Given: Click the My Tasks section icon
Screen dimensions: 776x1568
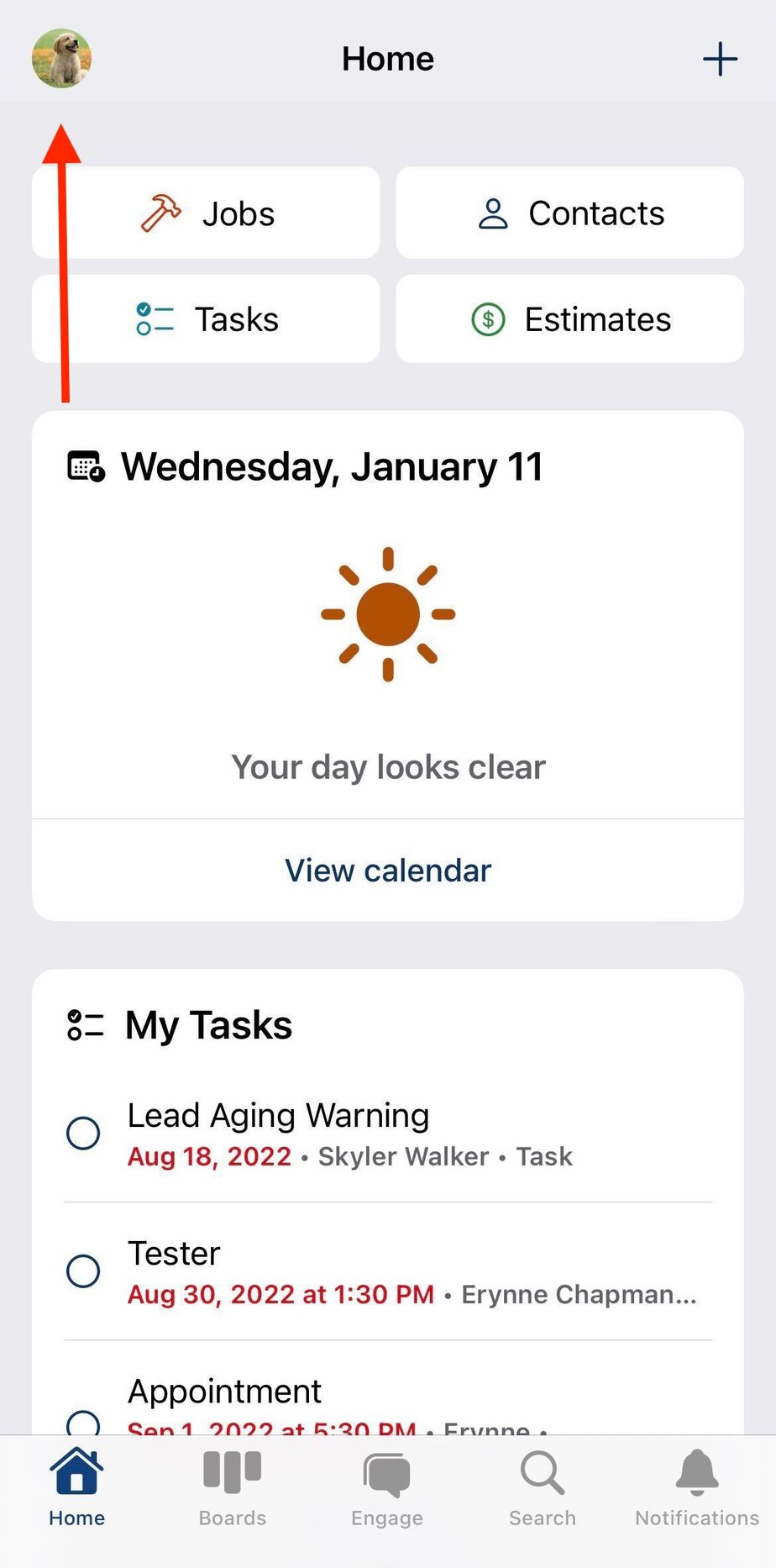Looking at the screenshot, I should (86, 1025).
